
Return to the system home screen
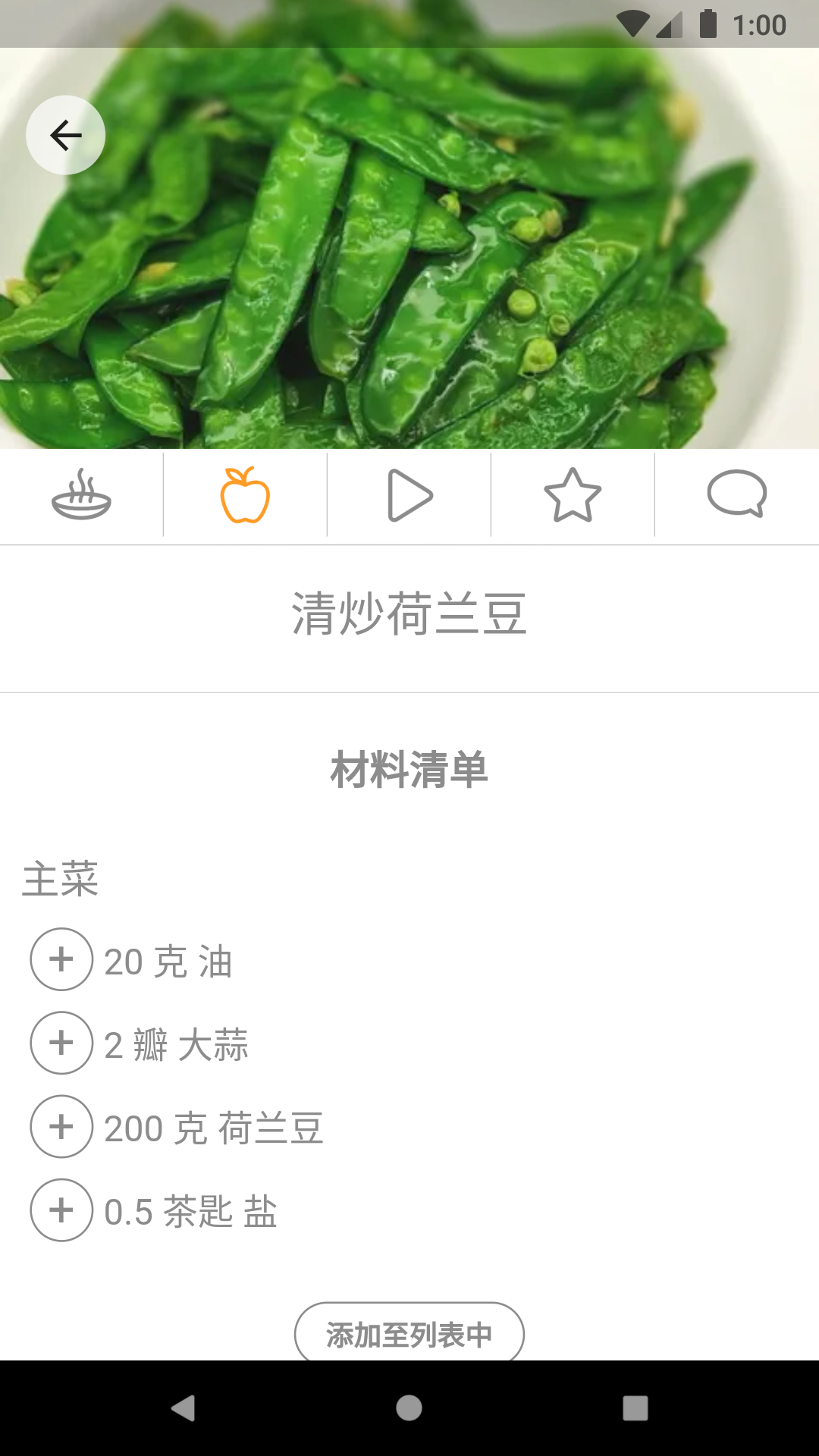(x=409, y=1408)
